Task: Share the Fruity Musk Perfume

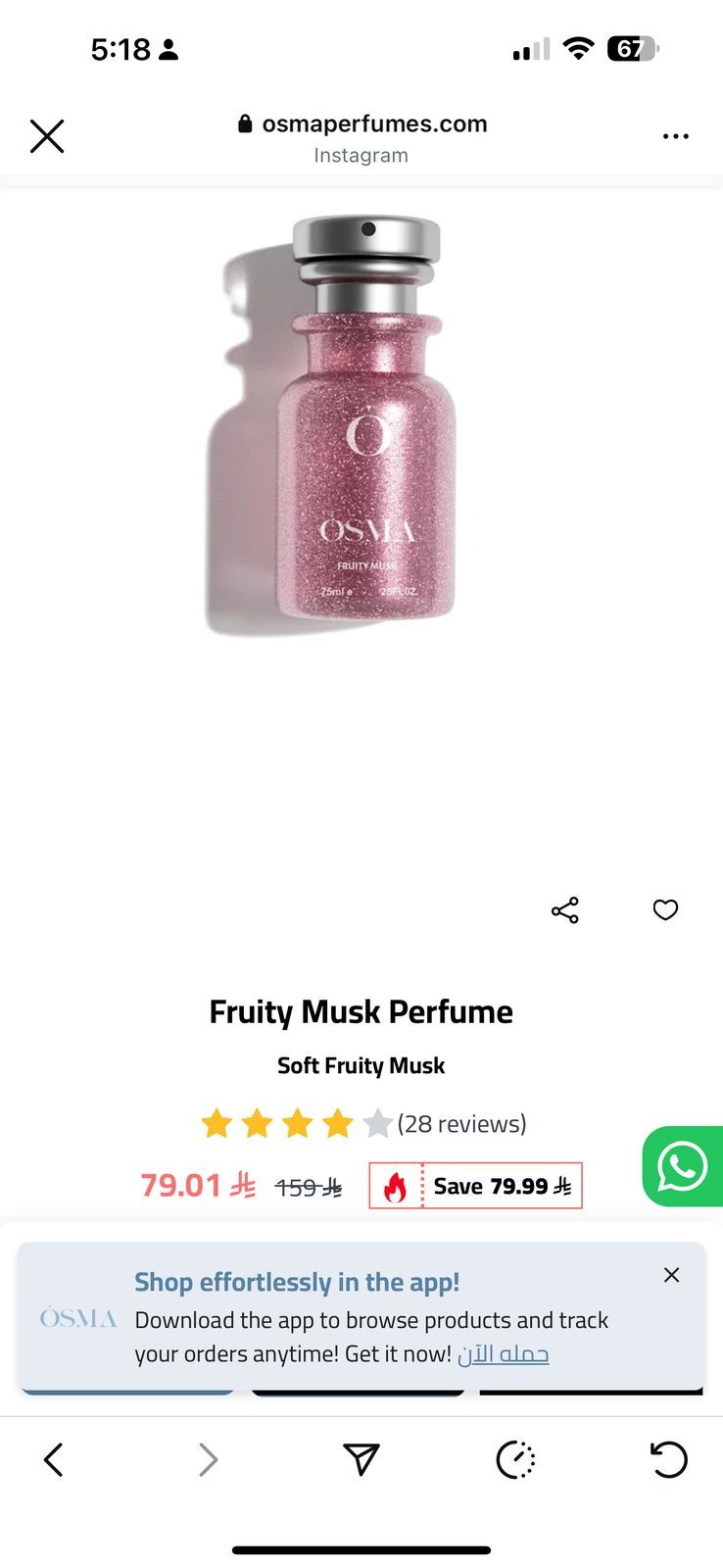Action: click(565, 910)
